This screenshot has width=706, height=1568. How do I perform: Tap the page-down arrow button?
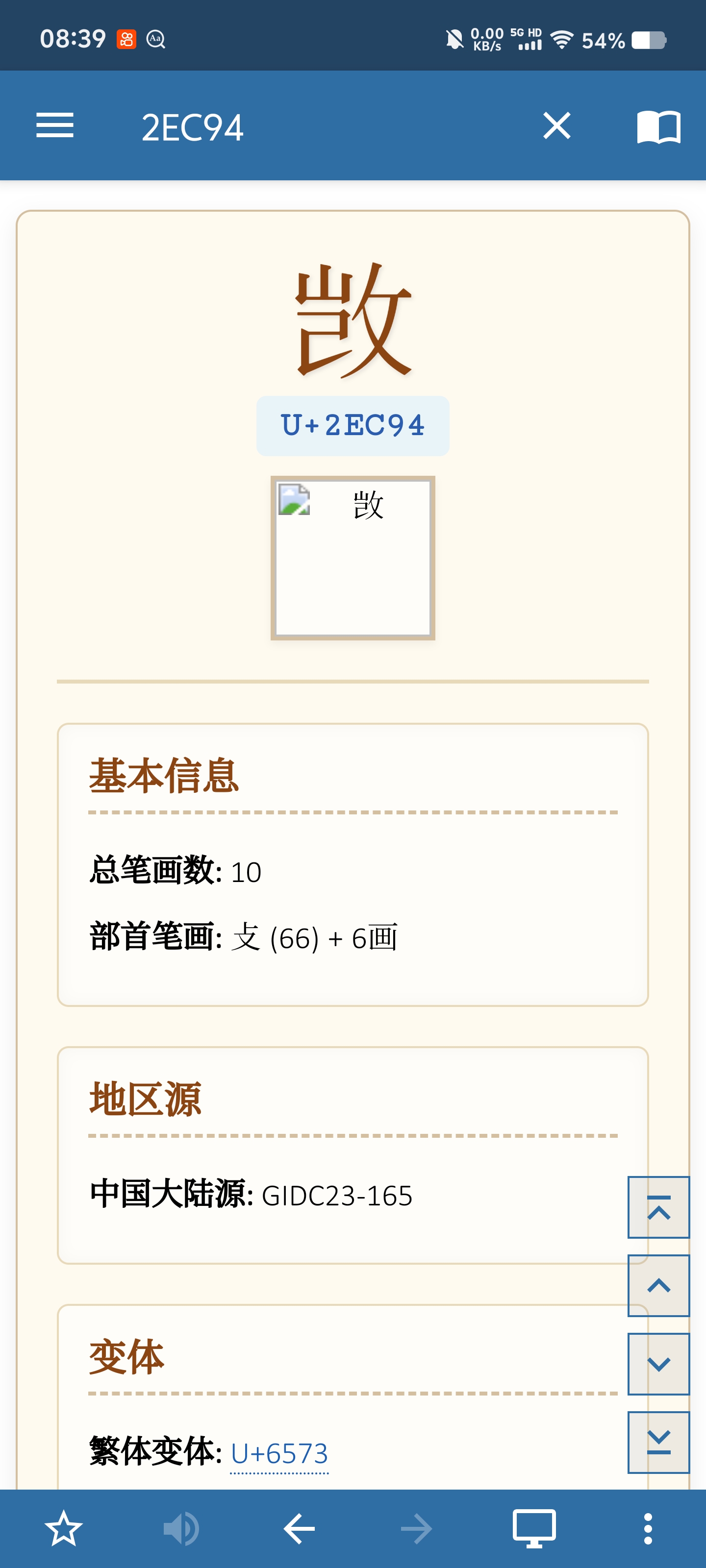click(x=658, y=1364)
